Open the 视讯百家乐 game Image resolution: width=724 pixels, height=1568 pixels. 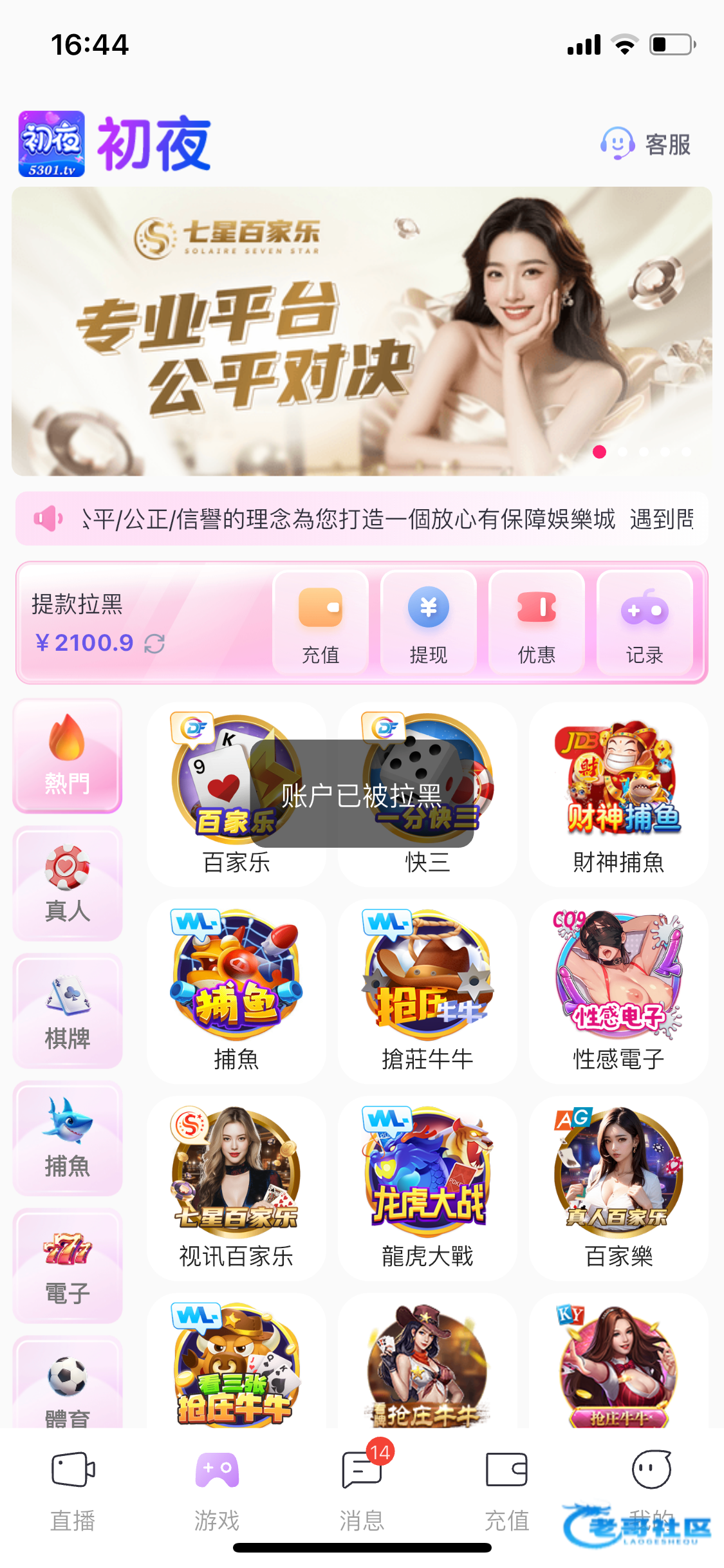pyautogui.click(x=236, y=1190)
